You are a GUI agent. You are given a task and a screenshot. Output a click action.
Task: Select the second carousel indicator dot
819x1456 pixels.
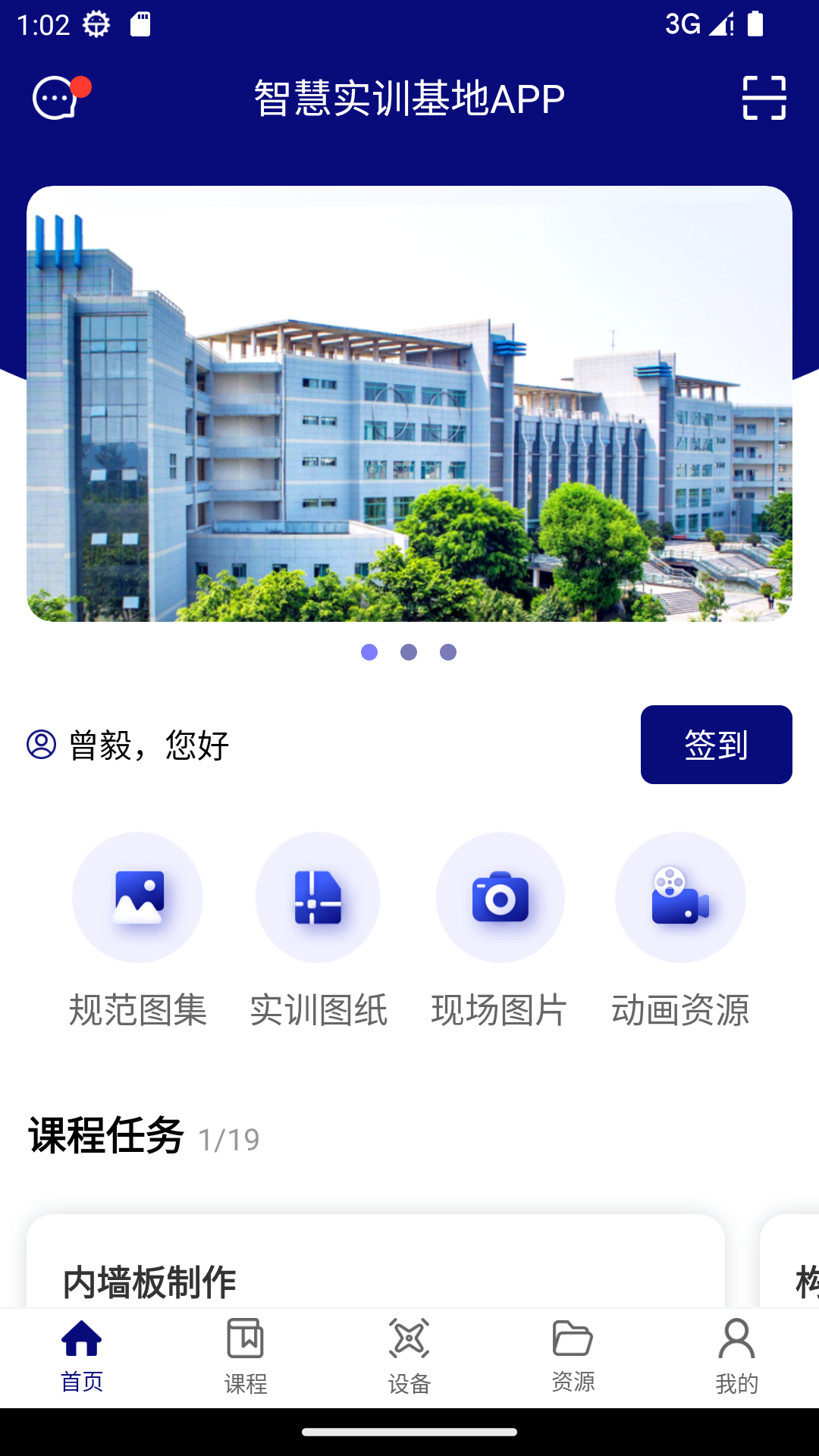click(x=408, y=651)
